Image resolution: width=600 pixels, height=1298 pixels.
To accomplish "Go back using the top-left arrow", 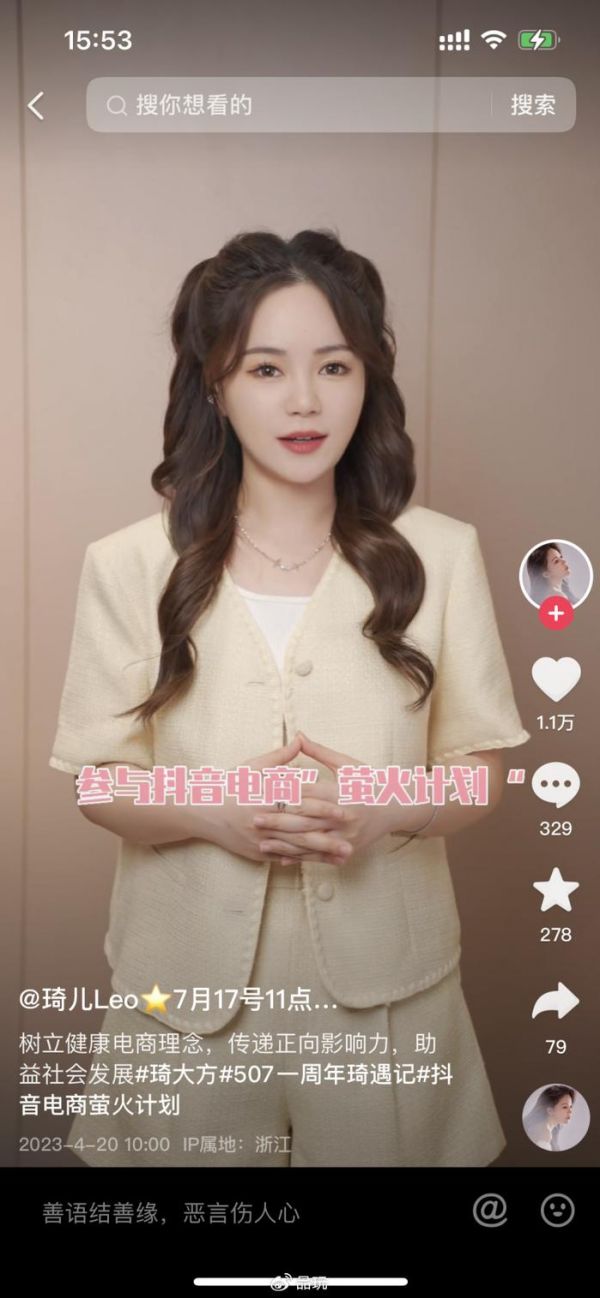I will tap(36, 106).
